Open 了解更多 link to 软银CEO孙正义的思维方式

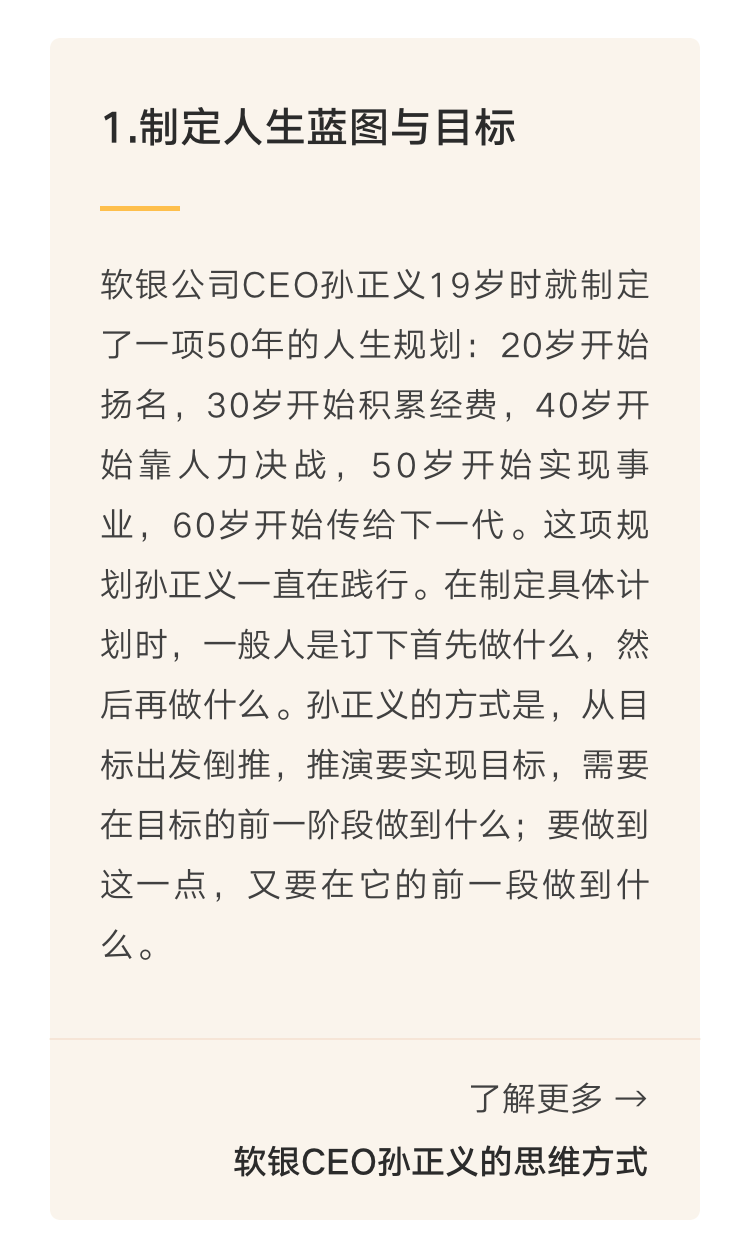[x=558, y=1099]
